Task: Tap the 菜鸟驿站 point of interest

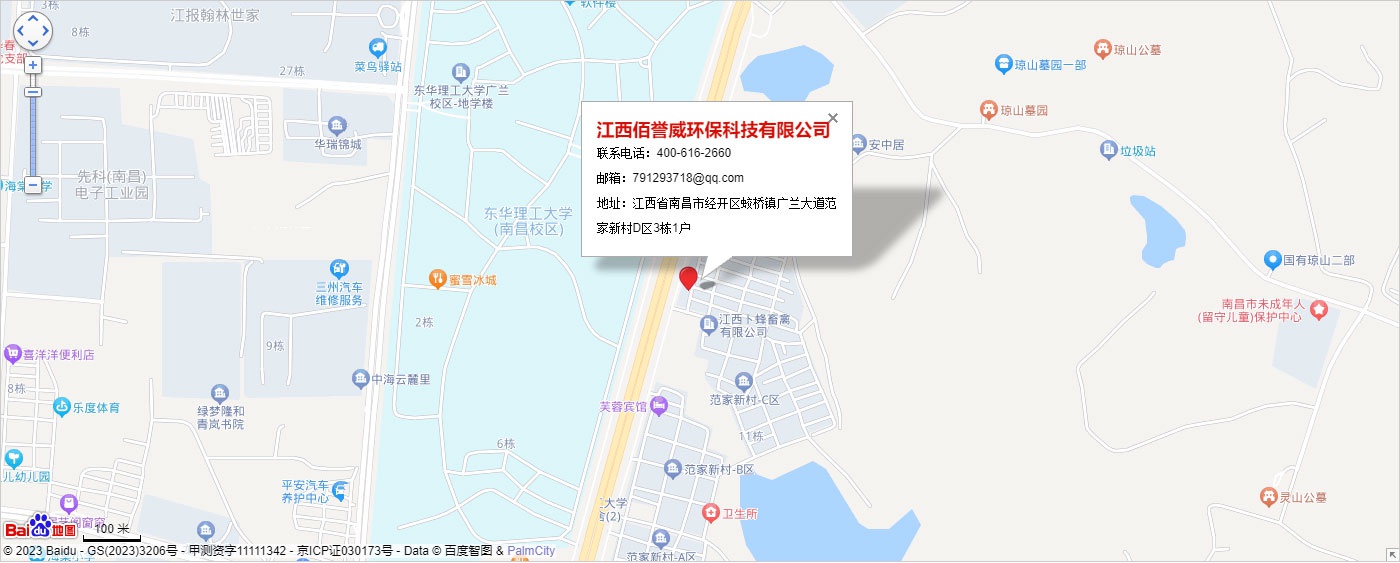Action: [377, 47]
